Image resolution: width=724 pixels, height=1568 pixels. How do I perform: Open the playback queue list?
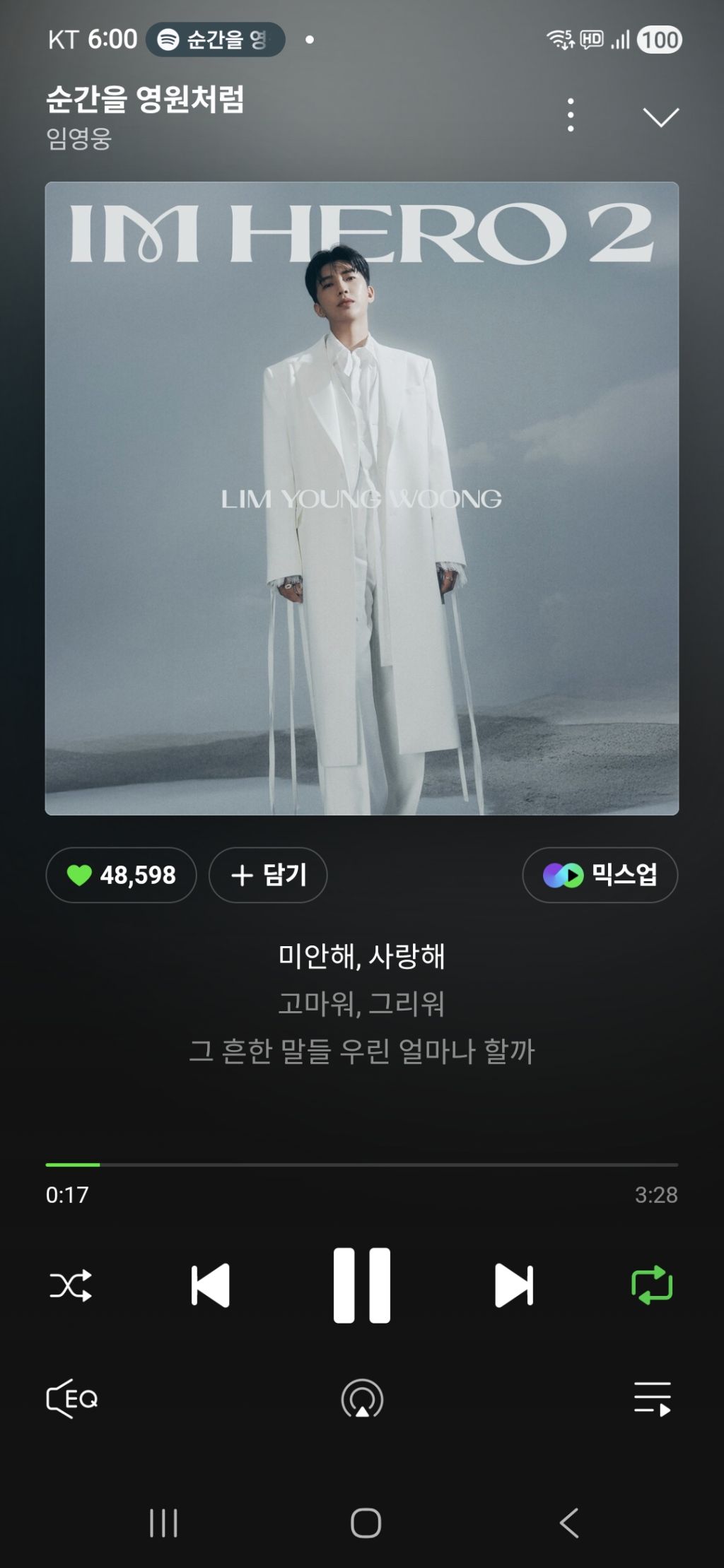pyautogui.click(x=652, y=1399)
